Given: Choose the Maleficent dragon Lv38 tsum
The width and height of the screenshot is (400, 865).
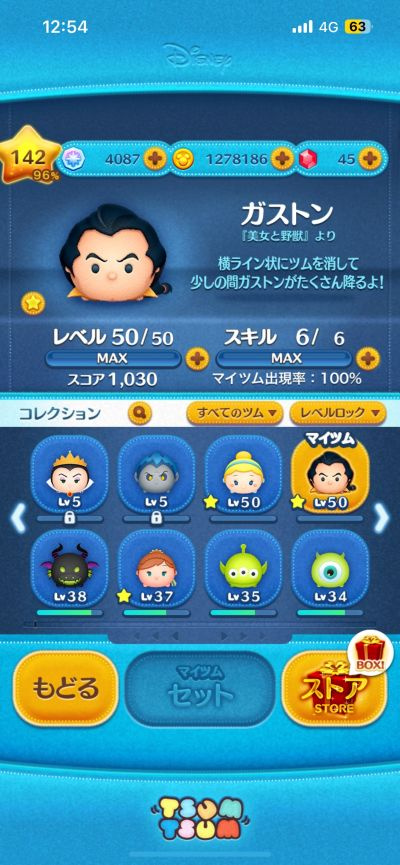Looking at the screenshot, I should click(x=70, y=568).
